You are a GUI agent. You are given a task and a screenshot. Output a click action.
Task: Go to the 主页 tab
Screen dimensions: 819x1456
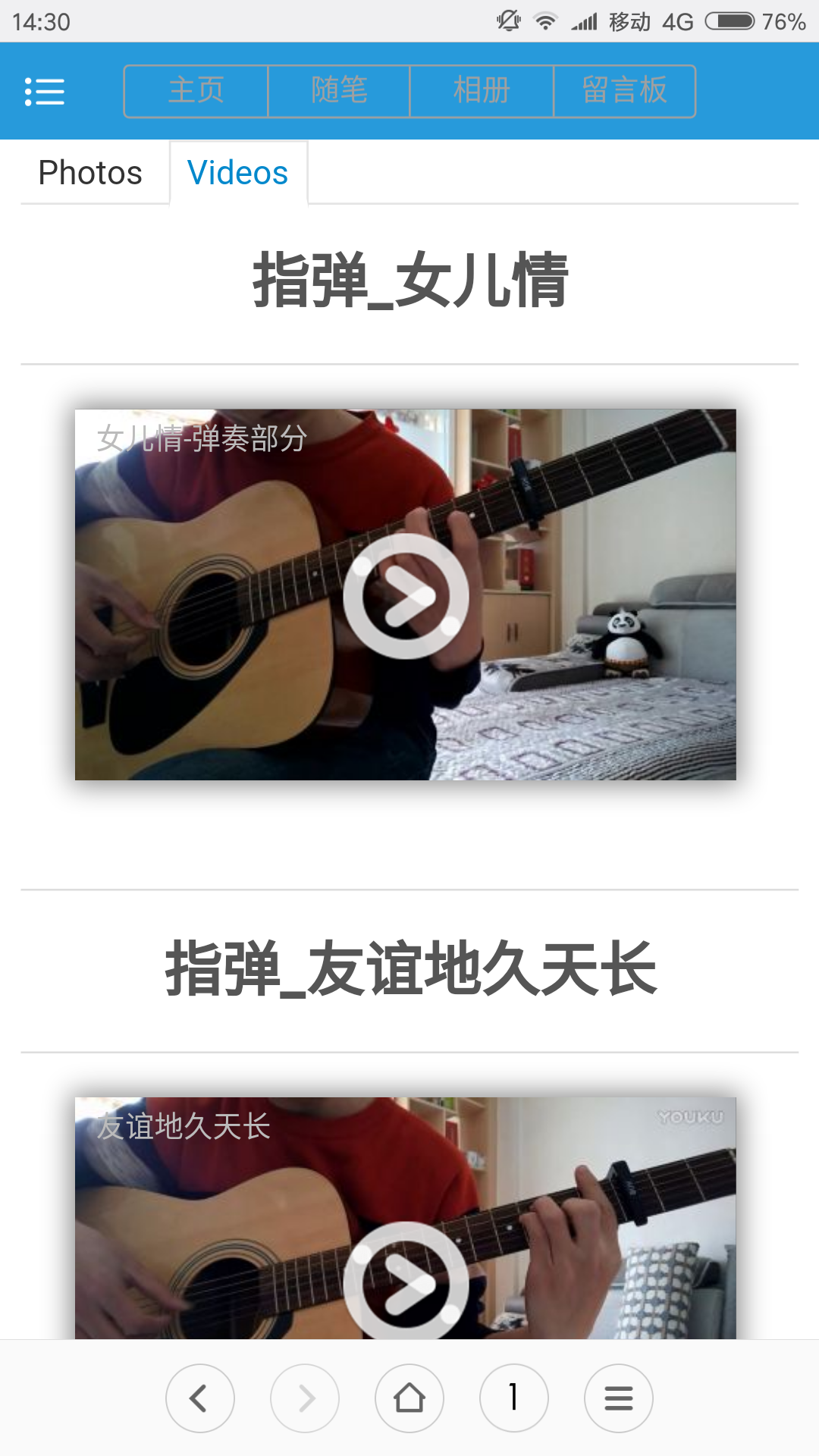[196, 91]
